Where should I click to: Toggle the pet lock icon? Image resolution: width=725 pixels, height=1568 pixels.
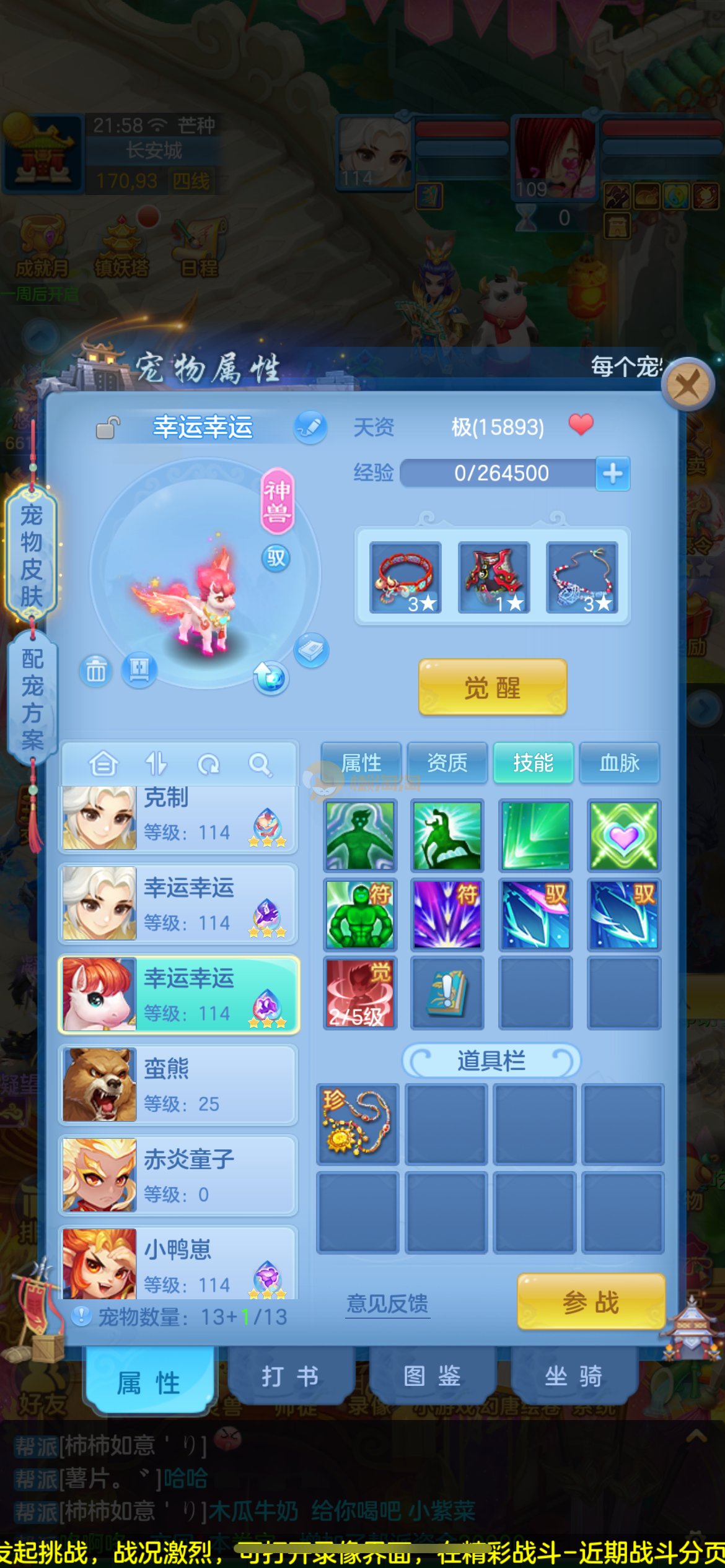coord(108,427)
